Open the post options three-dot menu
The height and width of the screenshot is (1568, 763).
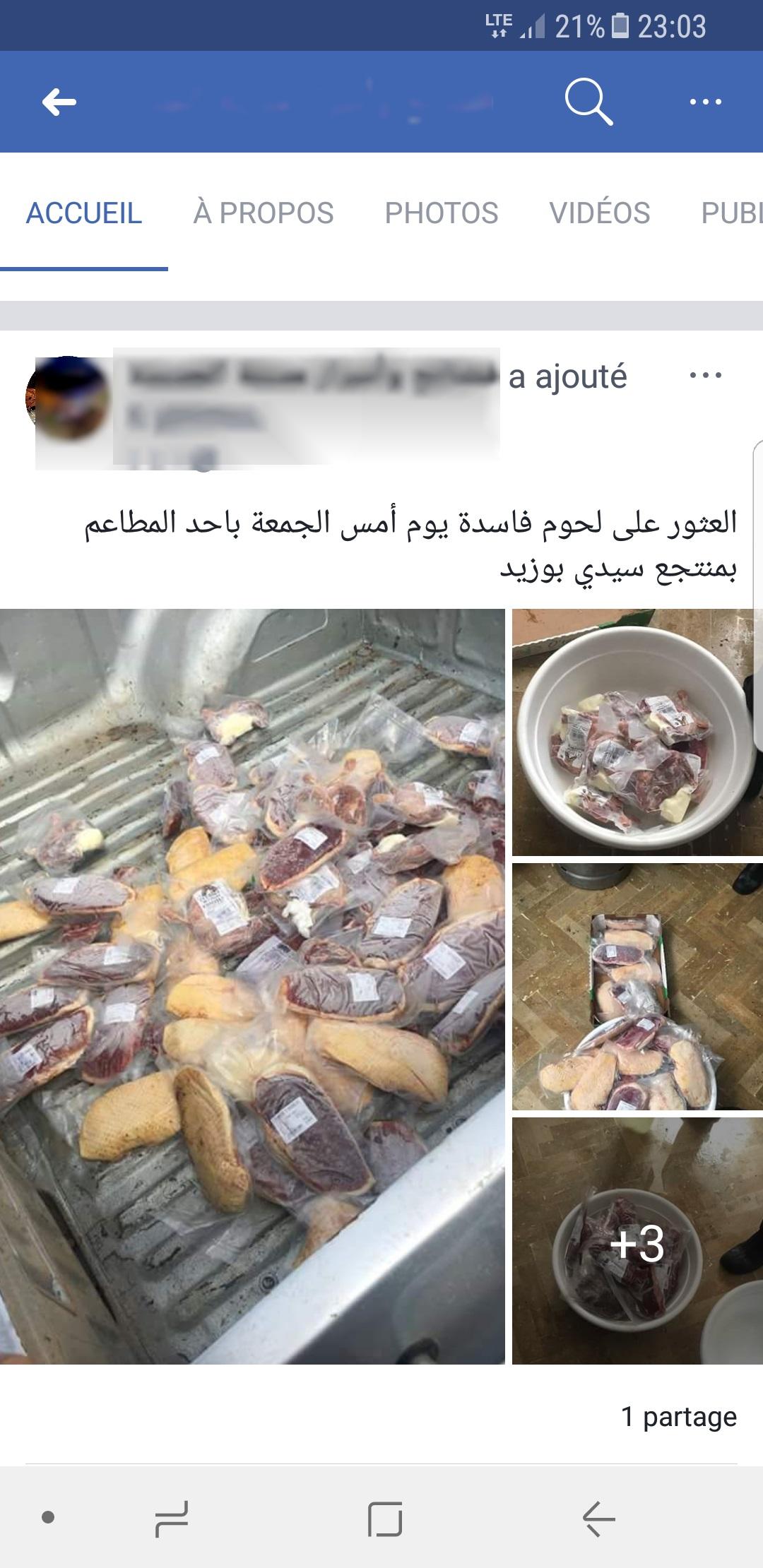point(705,375)
